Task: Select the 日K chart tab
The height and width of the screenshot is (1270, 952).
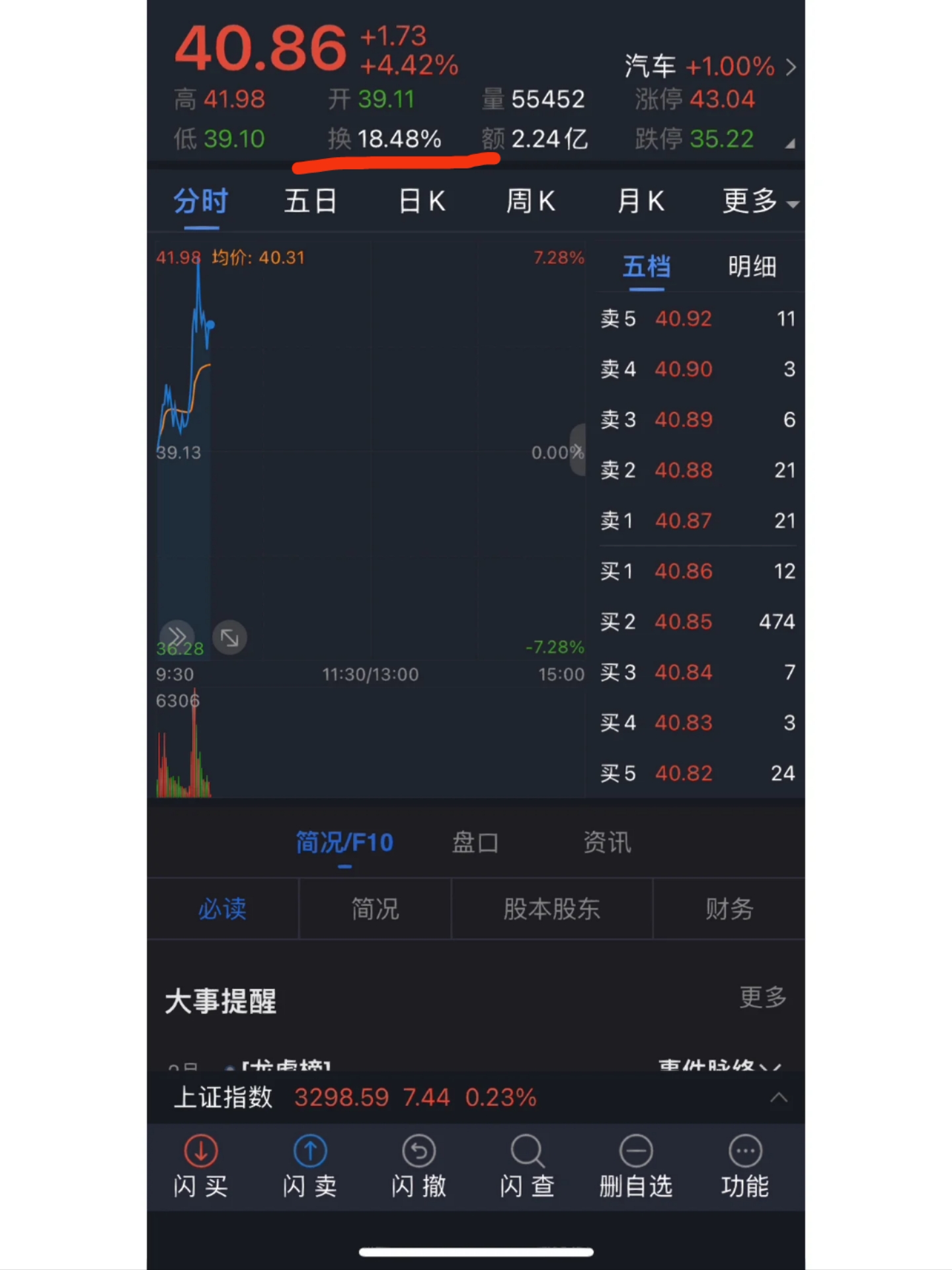Action: [x=422, y=201]
